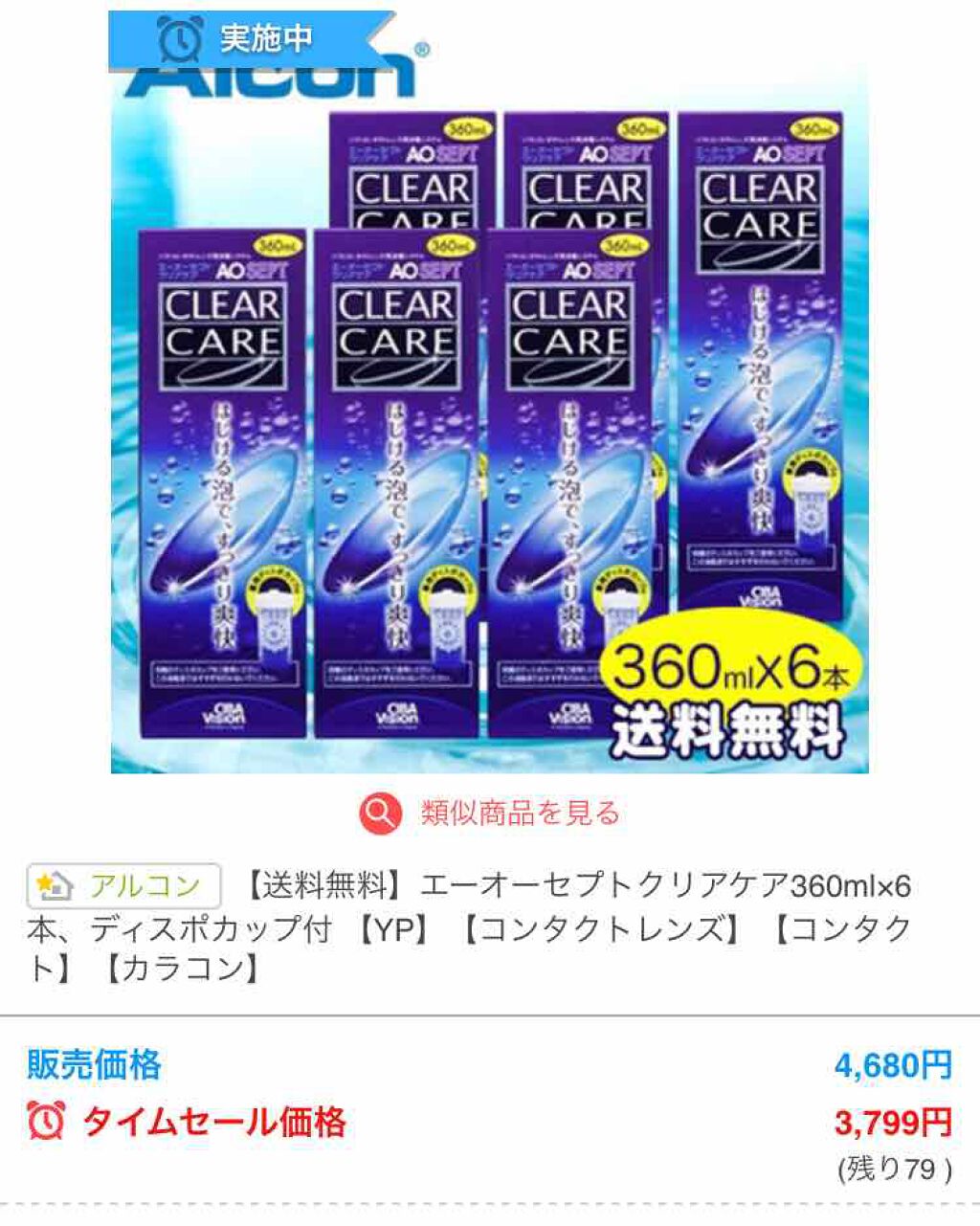The width and height of the screenshot is (980, 1226).
Task: Select the アルコン brand name link
Action: click(x=144, y=886)
